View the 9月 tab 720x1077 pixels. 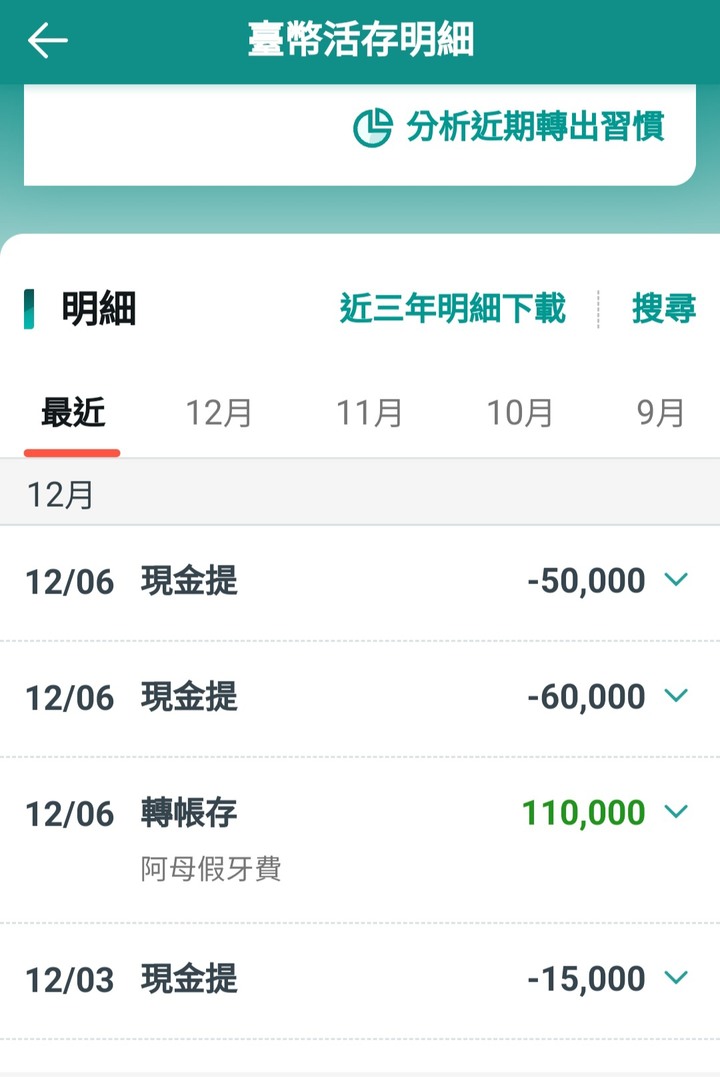coord(661,413)
